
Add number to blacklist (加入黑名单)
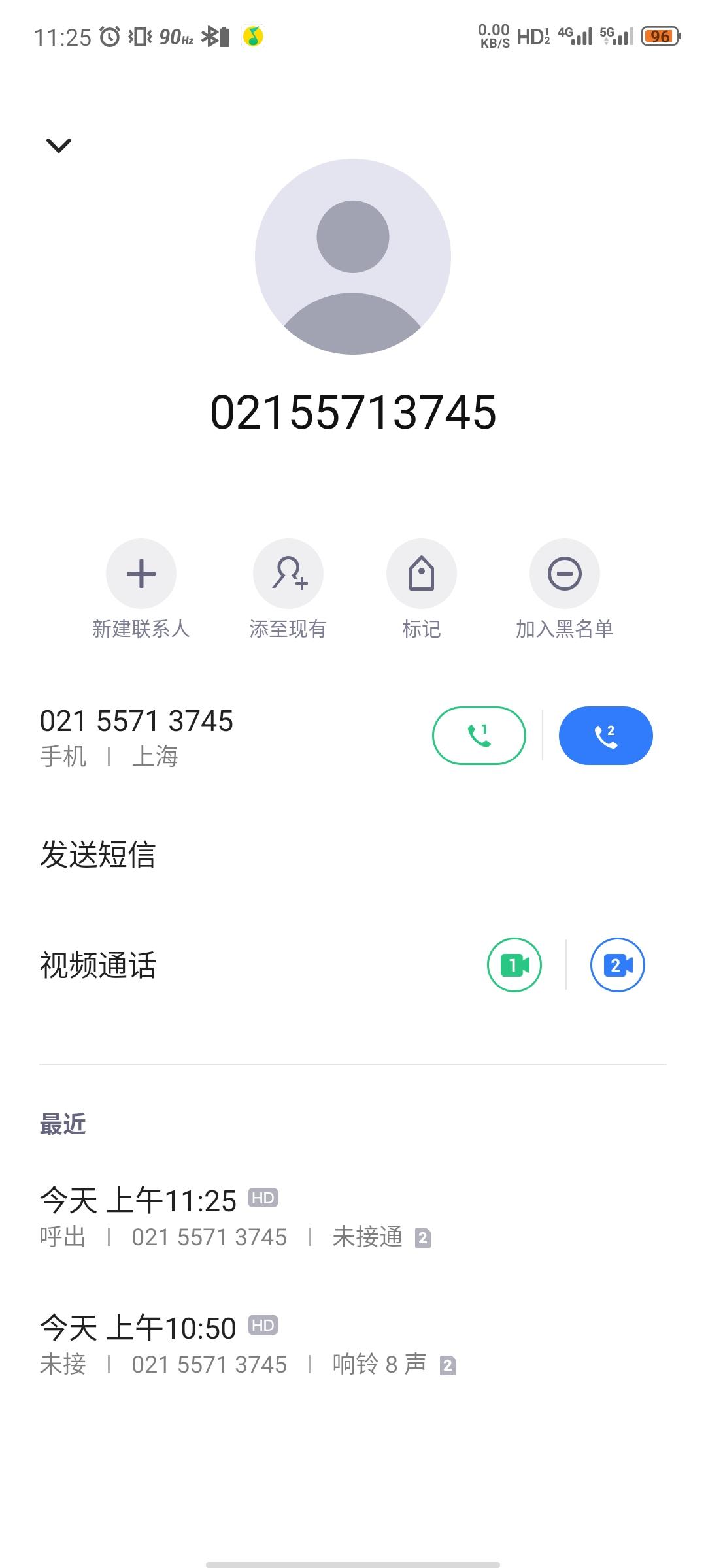point(564,574)
